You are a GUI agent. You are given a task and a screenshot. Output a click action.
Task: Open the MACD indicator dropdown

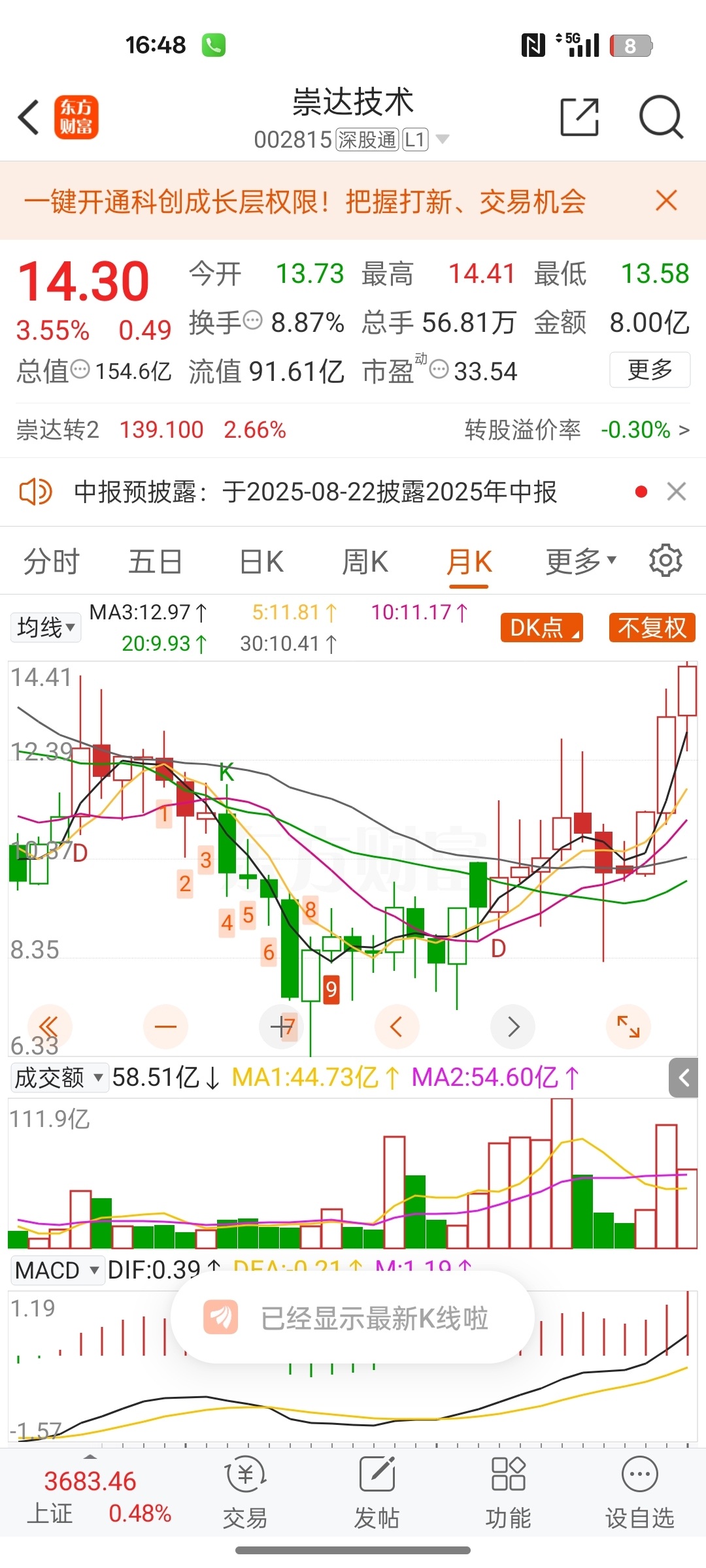tap(58, 1270)
